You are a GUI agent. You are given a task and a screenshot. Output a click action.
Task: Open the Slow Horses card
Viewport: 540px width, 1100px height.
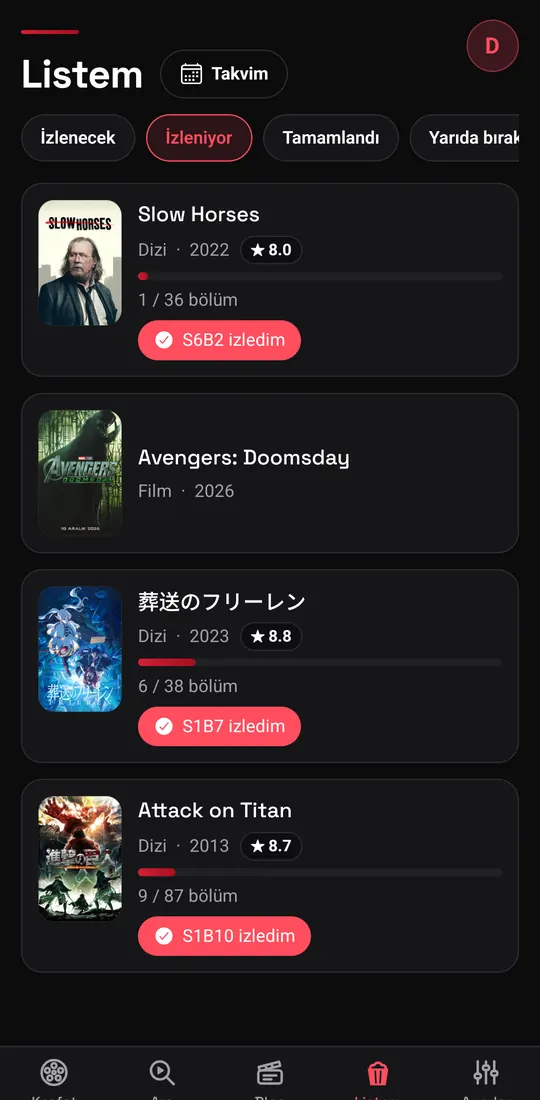pyautogui.click(x=270, y=280)
